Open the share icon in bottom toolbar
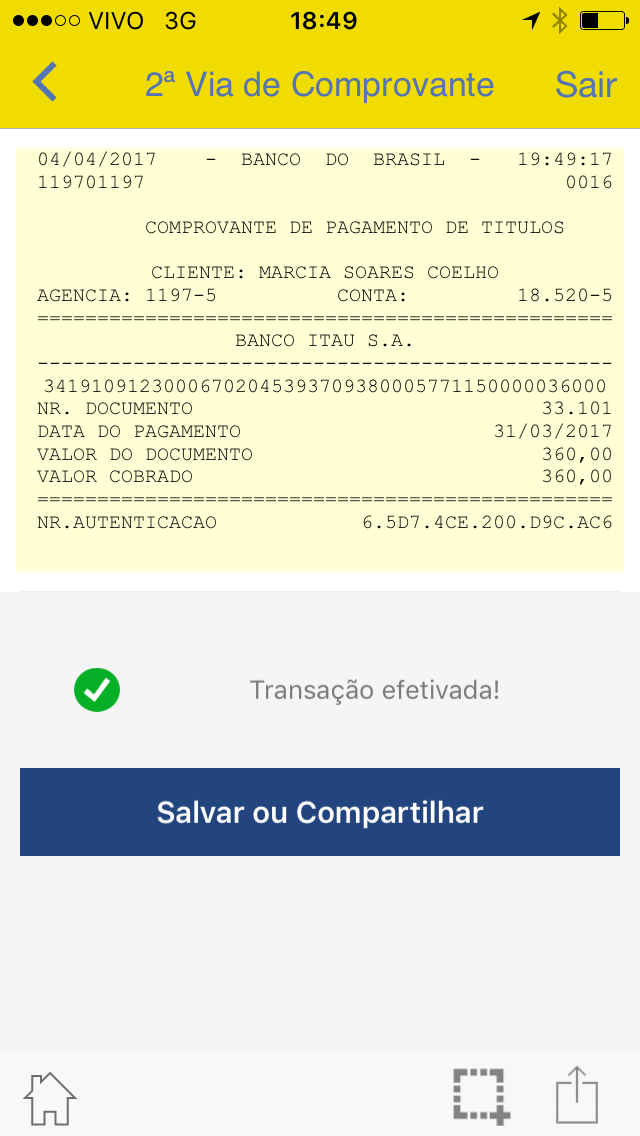The image size is (640, 1136). (577, 1096)
